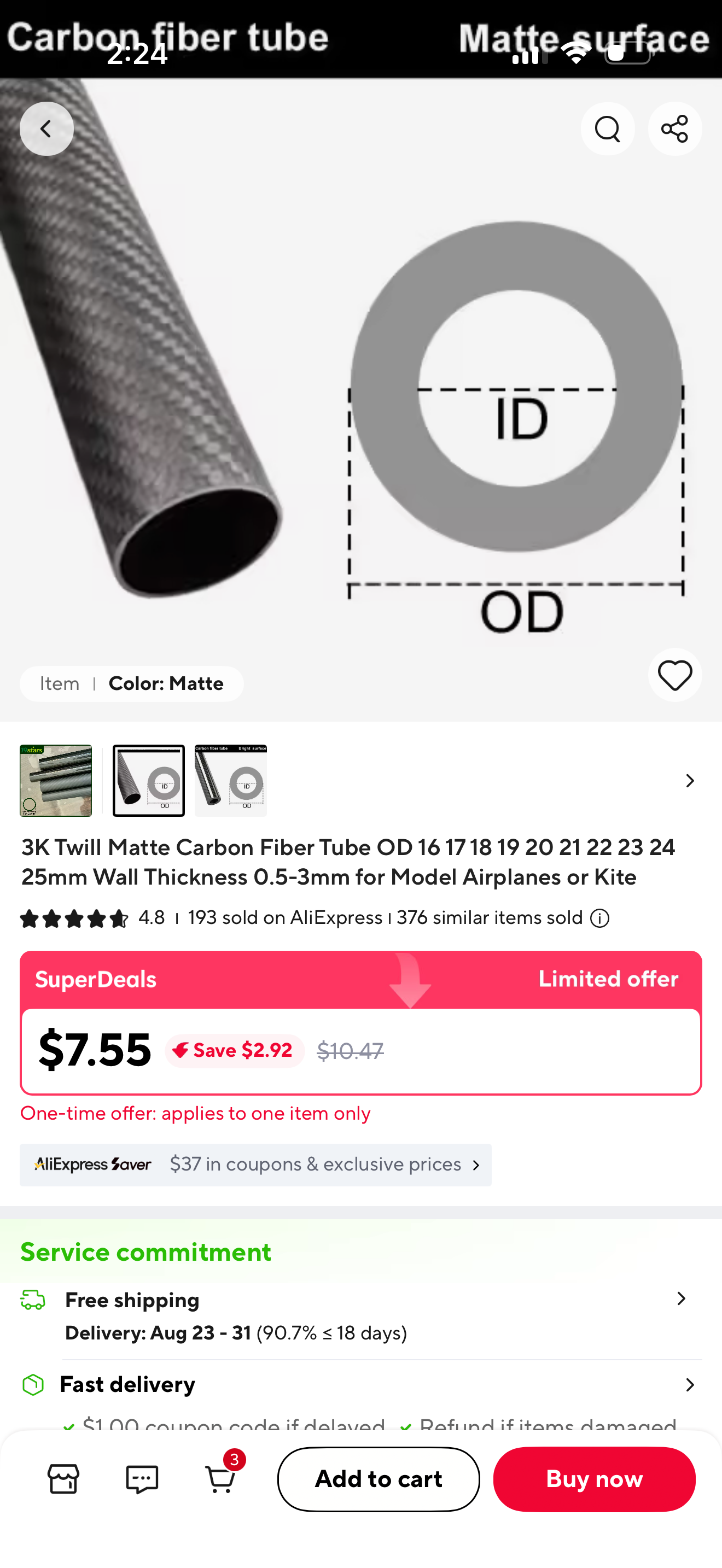Viewport: 722px width, 1568px height.
Task: View Free shipping delivery details
Action: coord(361,1315)
